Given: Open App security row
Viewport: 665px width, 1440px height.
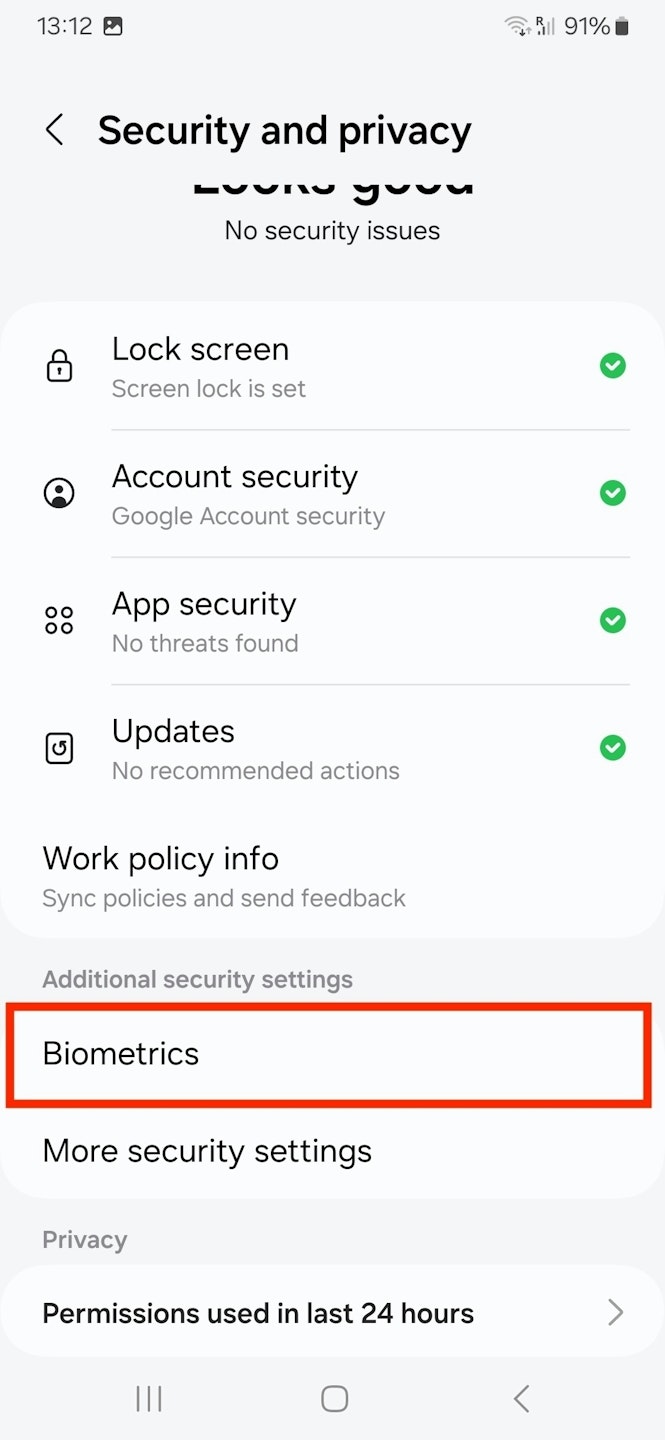Looking at the screenshot, I should pyautogui.click(x=330, y=621).
